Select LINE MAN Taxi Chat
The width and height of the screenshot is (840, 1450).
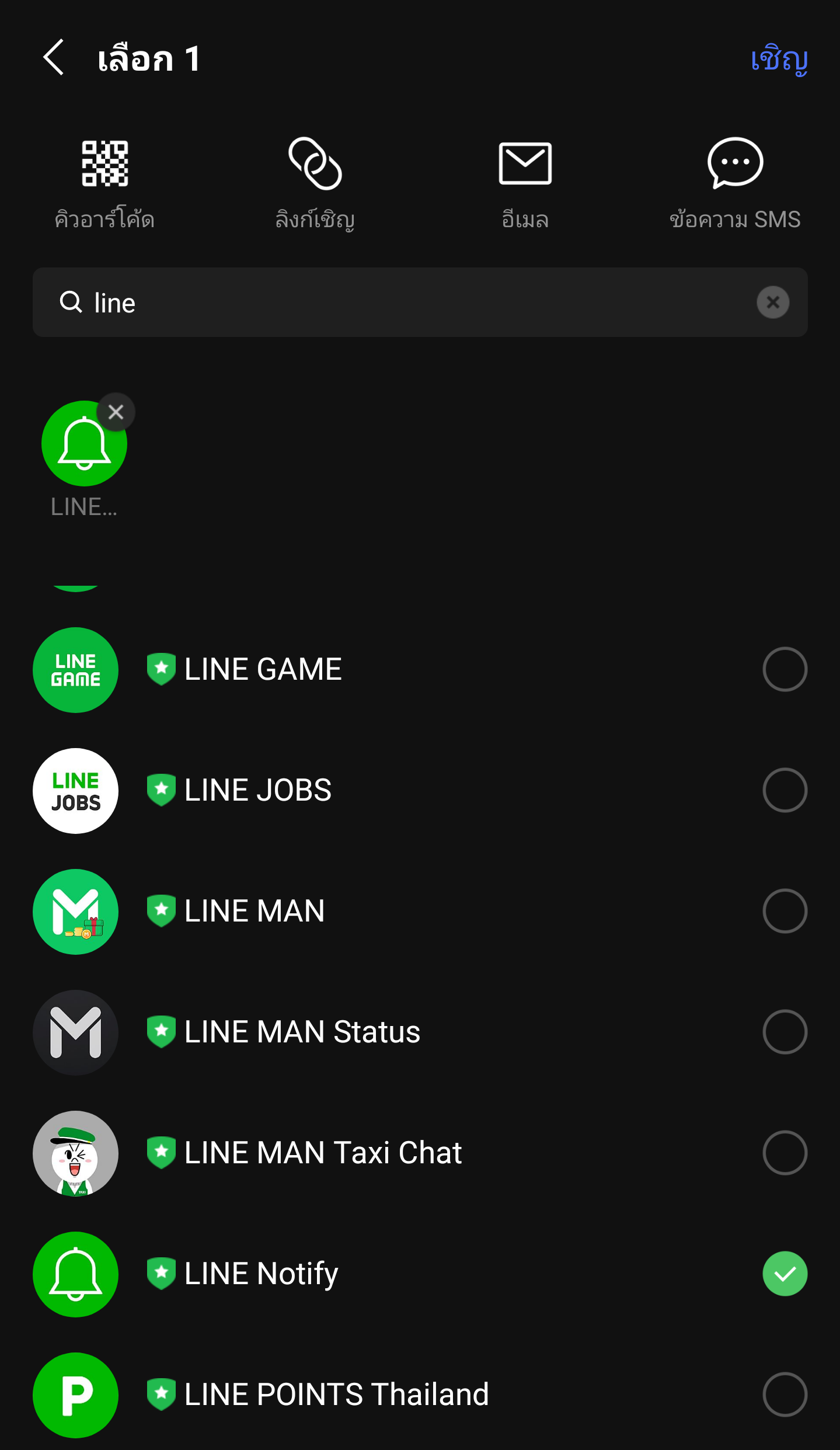pos(420,1153)
